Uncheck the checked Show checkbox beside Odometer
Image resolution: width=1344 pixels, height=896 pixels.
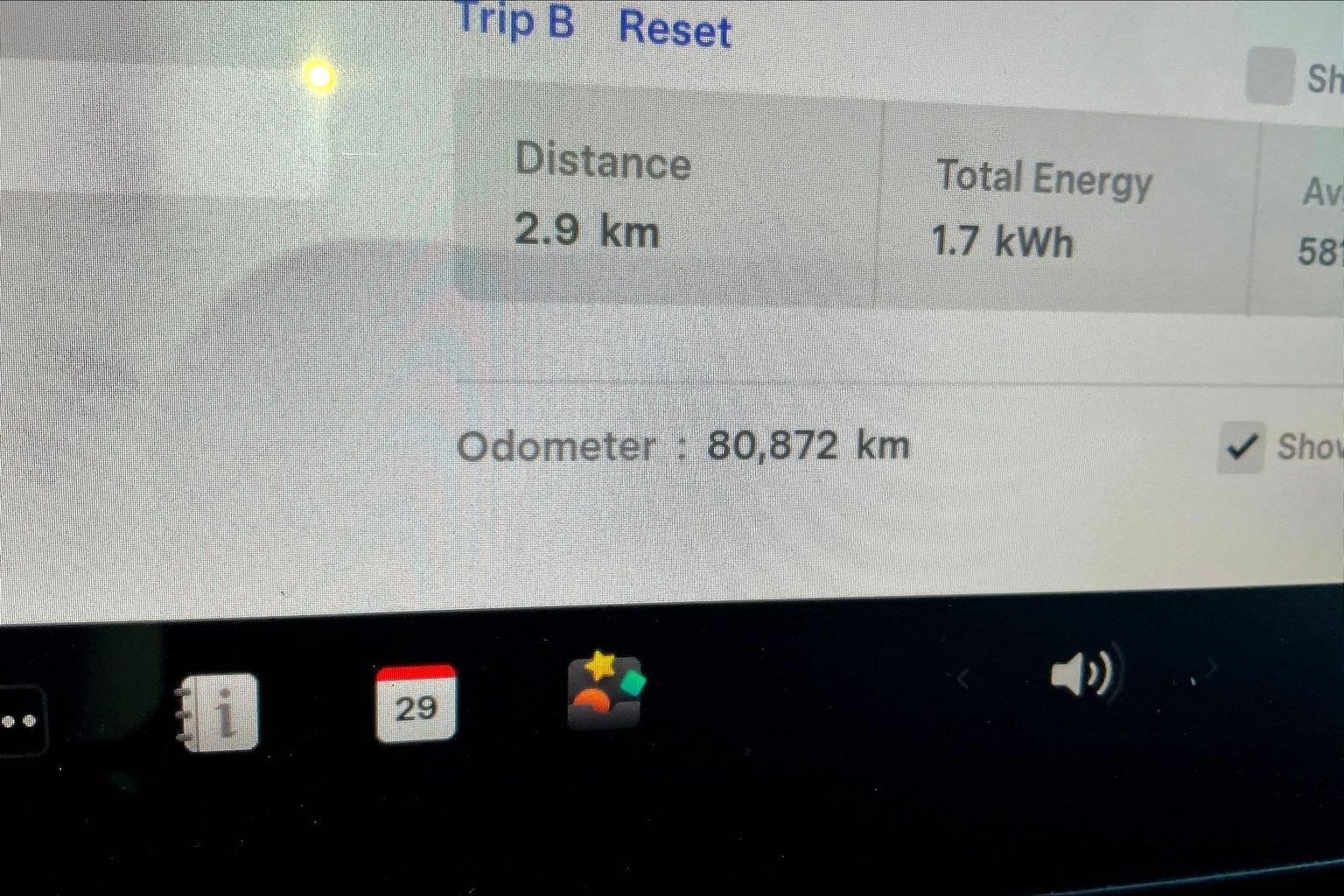1241,447
